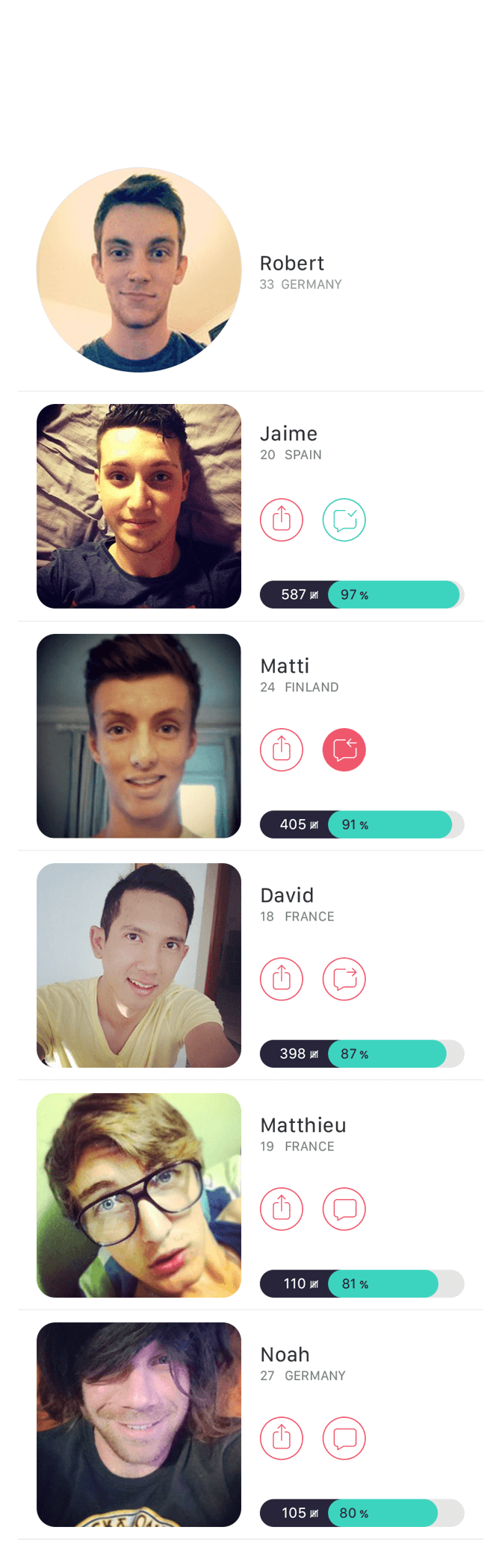The image size is (502, 1568).
Task: View Matti's profile photo
Action: 139,736
